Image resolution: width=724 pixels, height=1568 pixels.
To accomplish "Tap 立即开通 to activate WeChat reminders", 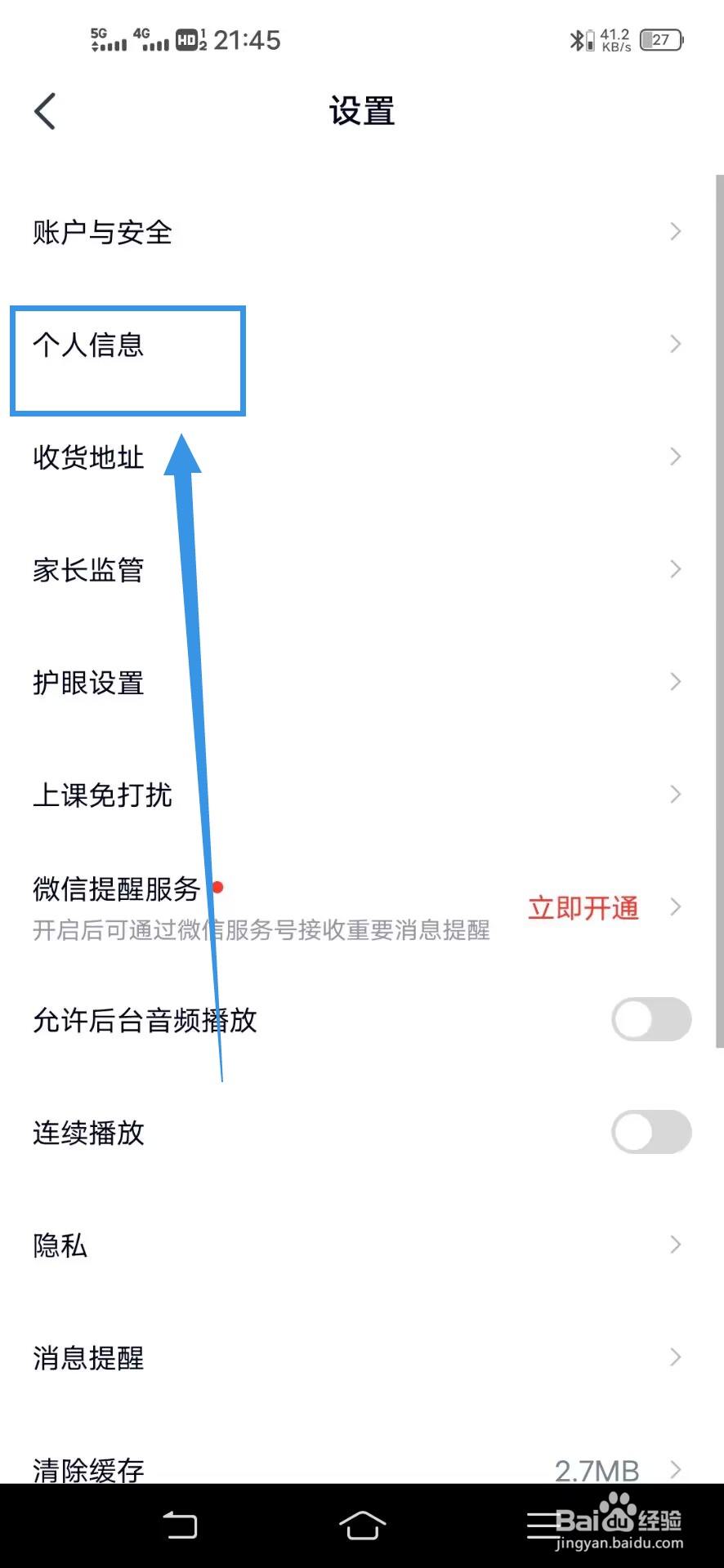I will click(583, 908).
